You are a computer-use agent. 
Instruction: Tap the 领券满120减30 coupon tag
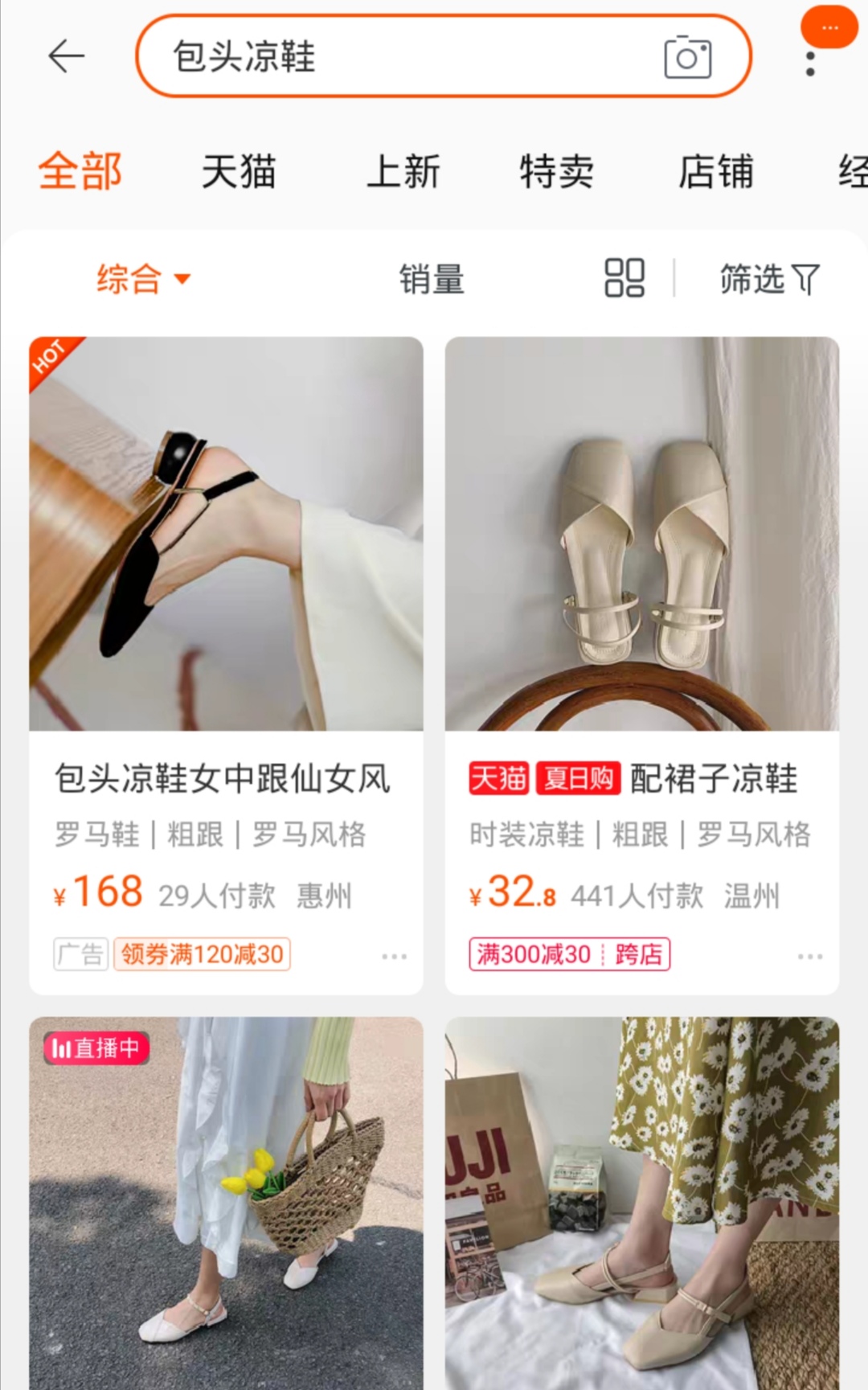pyautogui.click(x=201, y=954)
